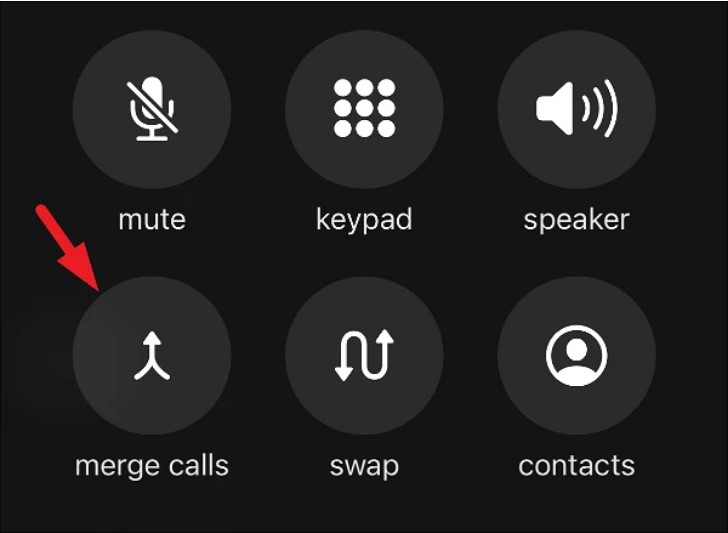
Task: Open contacts from the call screen
Action: 576,356
